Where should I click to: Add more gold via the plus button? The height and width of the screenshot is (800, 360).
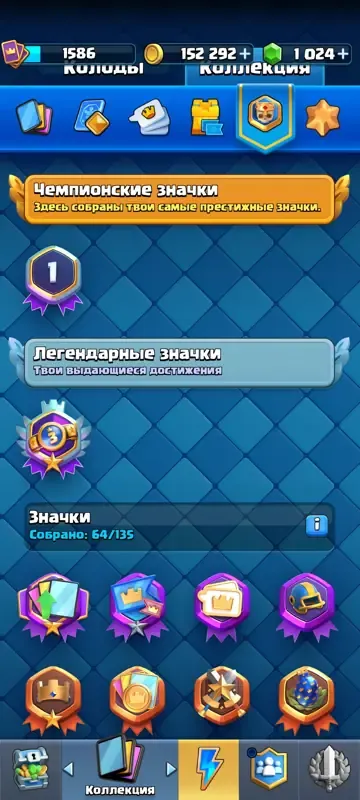tap(245, 53)
